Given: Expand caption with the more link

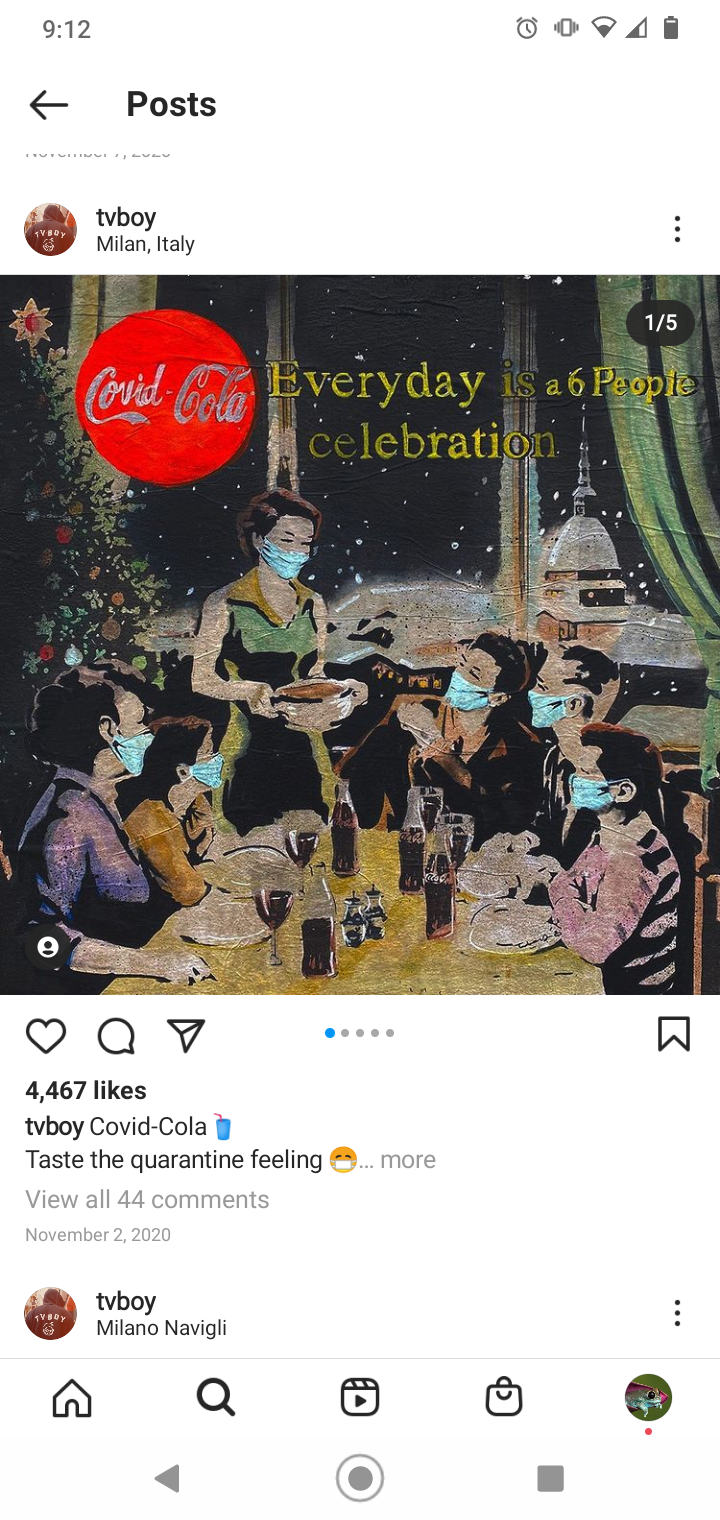Looking at the screenshot, I should coord(407,1160).
